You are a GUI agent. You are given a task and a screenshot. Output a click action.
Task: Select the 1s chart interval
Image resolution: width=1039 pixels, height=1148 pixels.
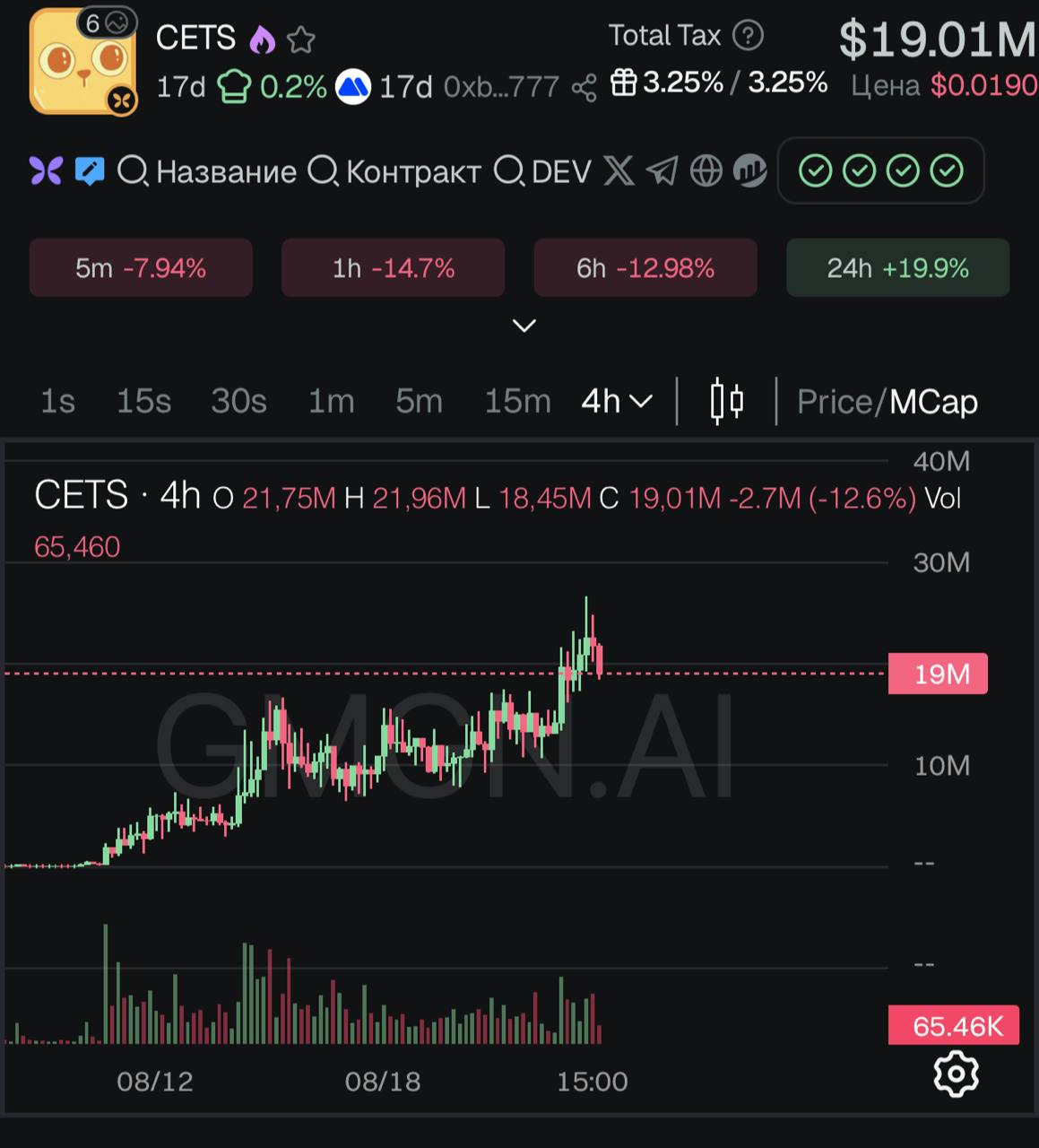[57, 401]
